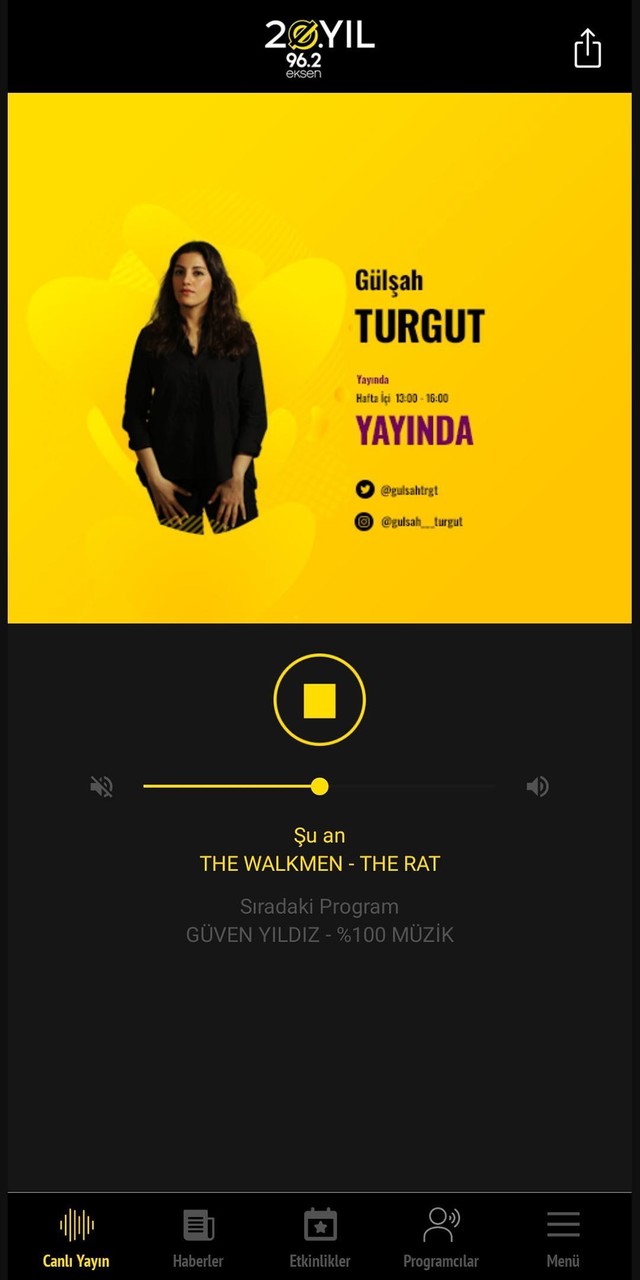
Task: Set volume to maximum with the loud speaker icon
Action: (537, 787)
